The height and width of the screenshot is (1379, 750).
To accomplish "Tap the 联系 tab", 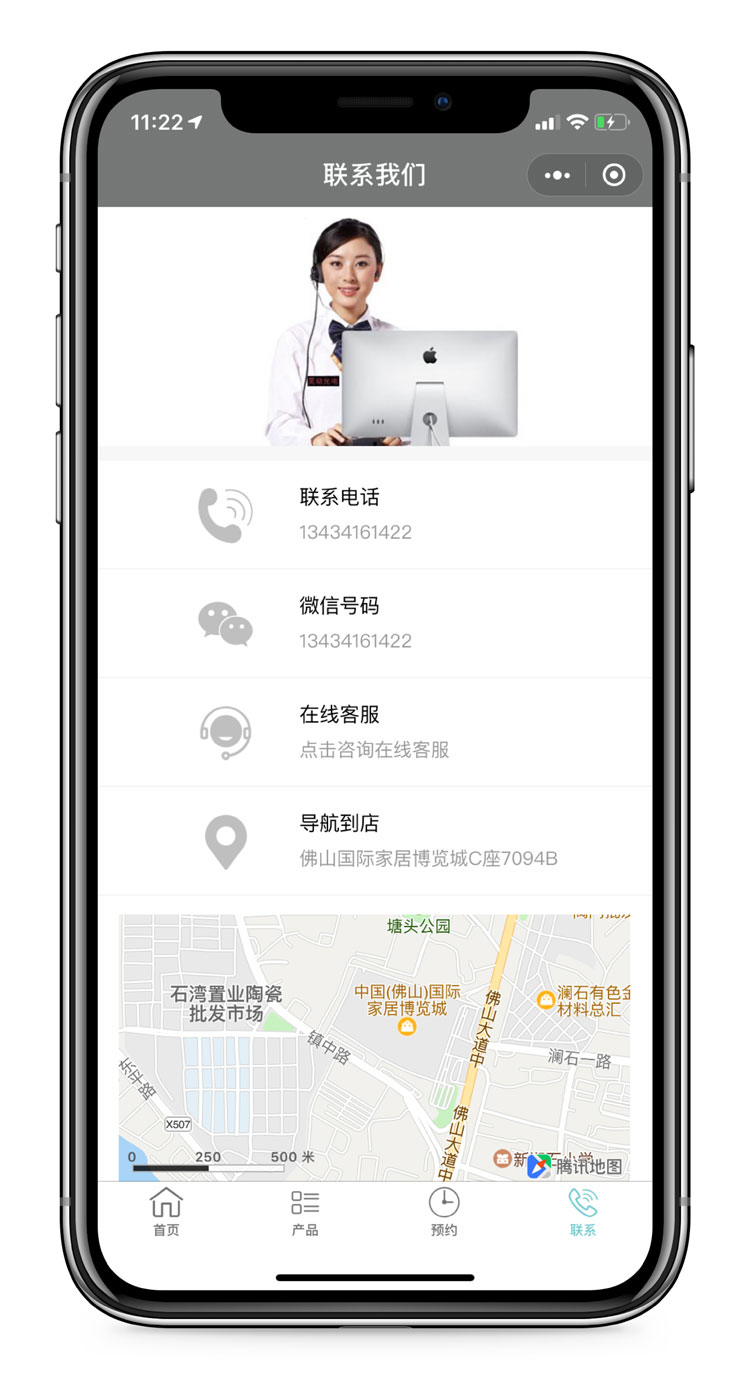I will [583, 1212].
